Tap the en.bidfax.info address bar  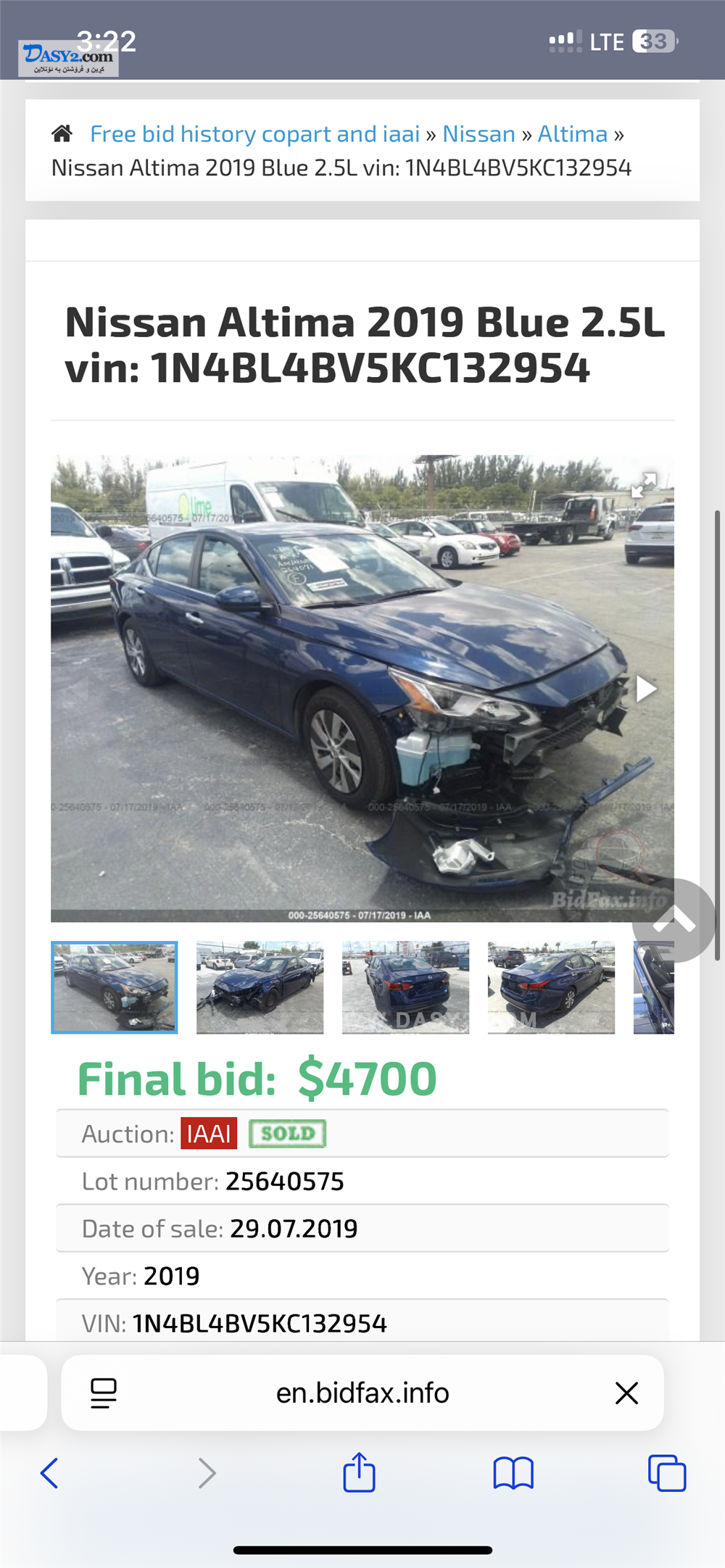tap(362, 1393)
